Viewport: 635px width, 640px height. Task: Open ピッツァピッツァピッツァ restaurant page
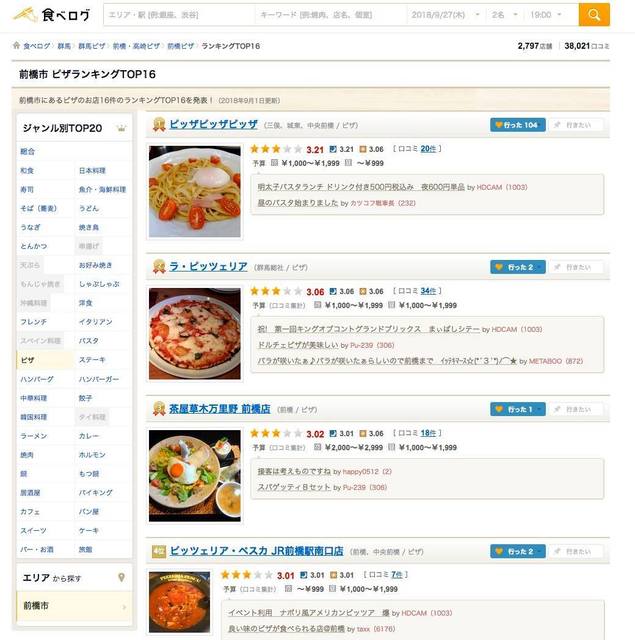tap(213, 124)
